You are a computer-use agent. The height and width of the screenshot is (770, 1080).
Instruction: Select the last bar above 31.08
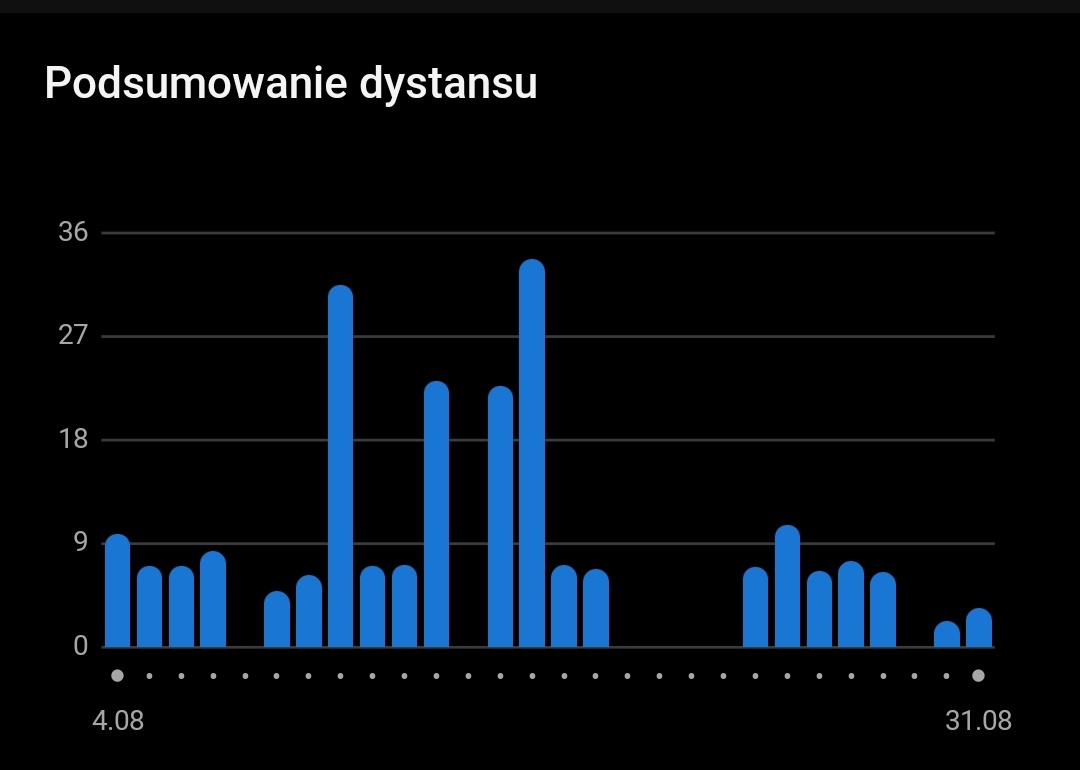point(978,627)
